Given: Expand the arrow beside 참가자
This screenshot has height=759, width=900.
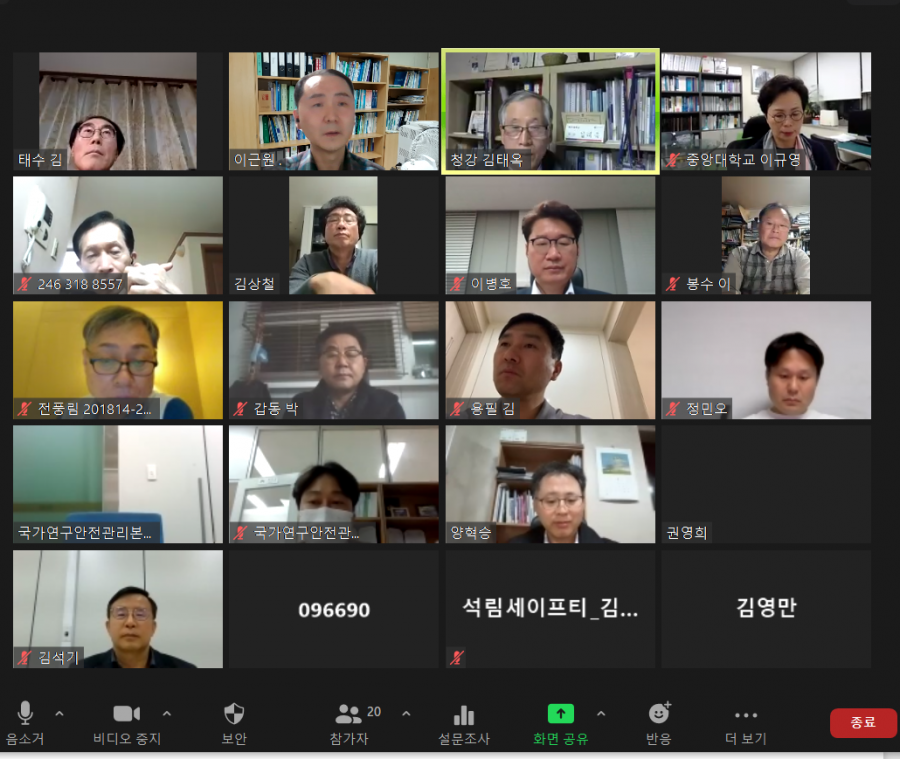Looking at the screenshot, I should click(x=406, y=714).
